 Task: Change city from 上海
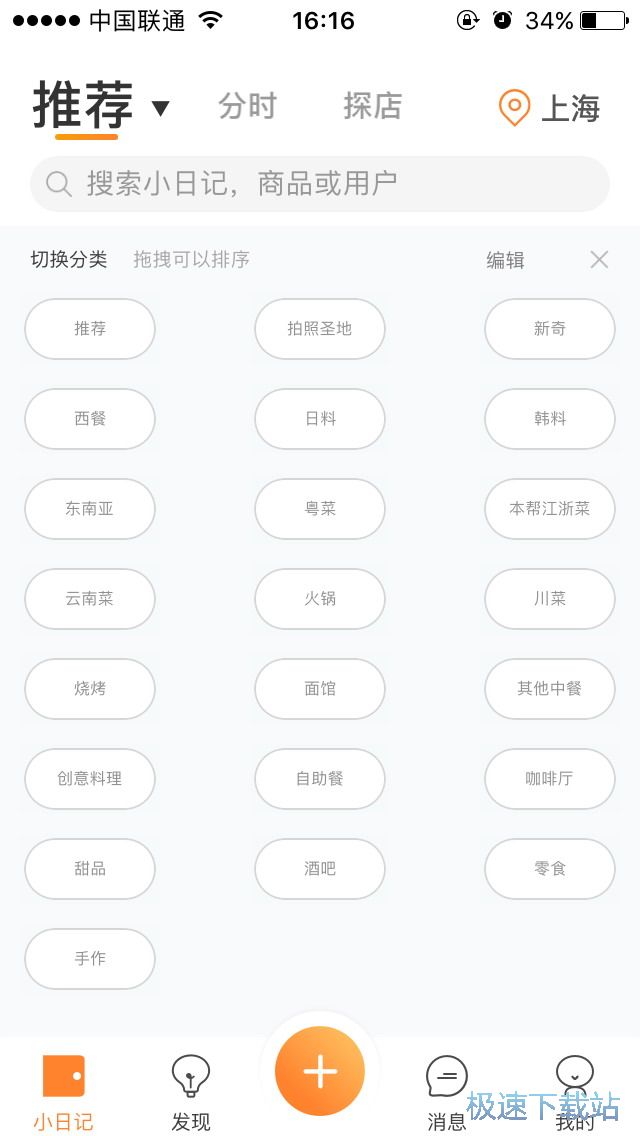click(x=549, y=108)
